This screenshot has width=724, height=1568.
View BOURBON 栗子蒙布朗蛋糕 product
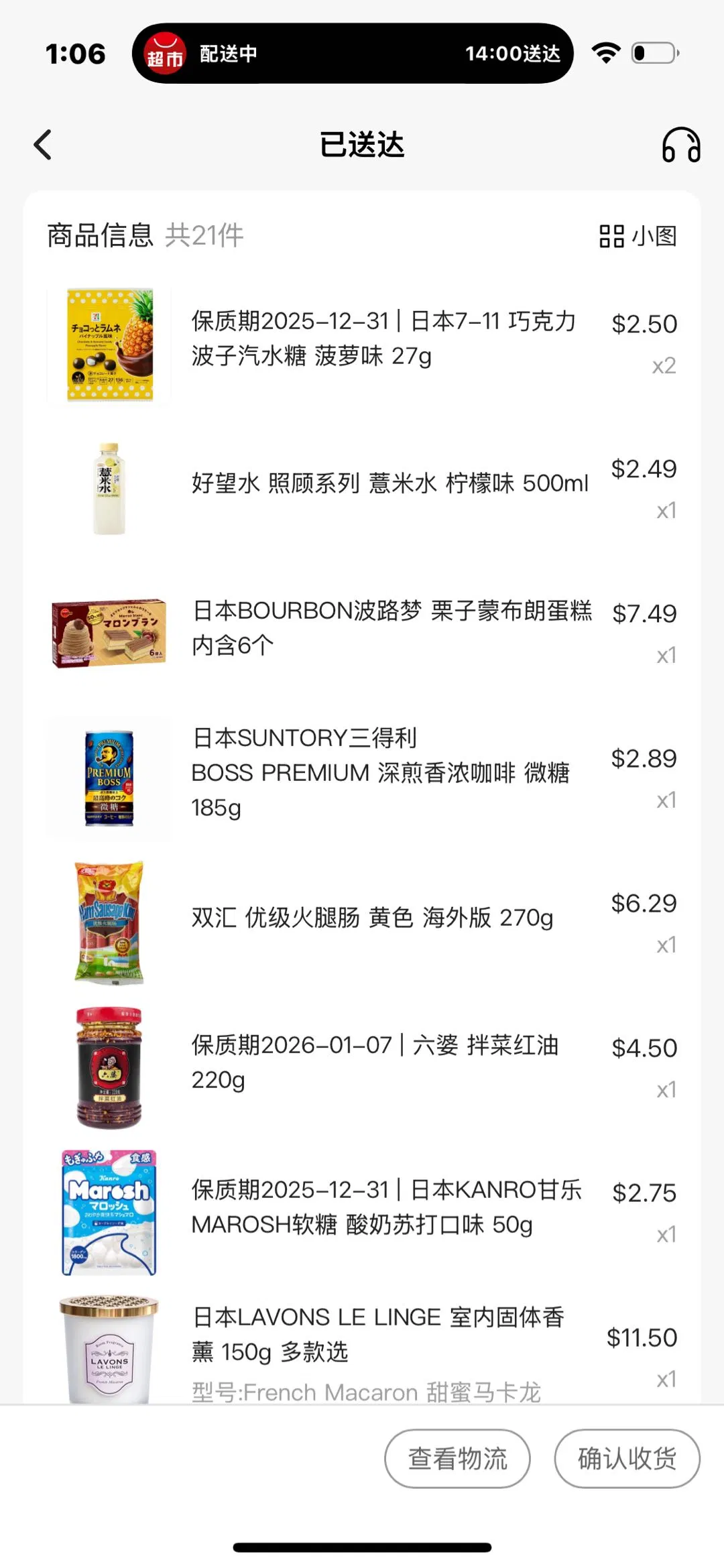391,628
